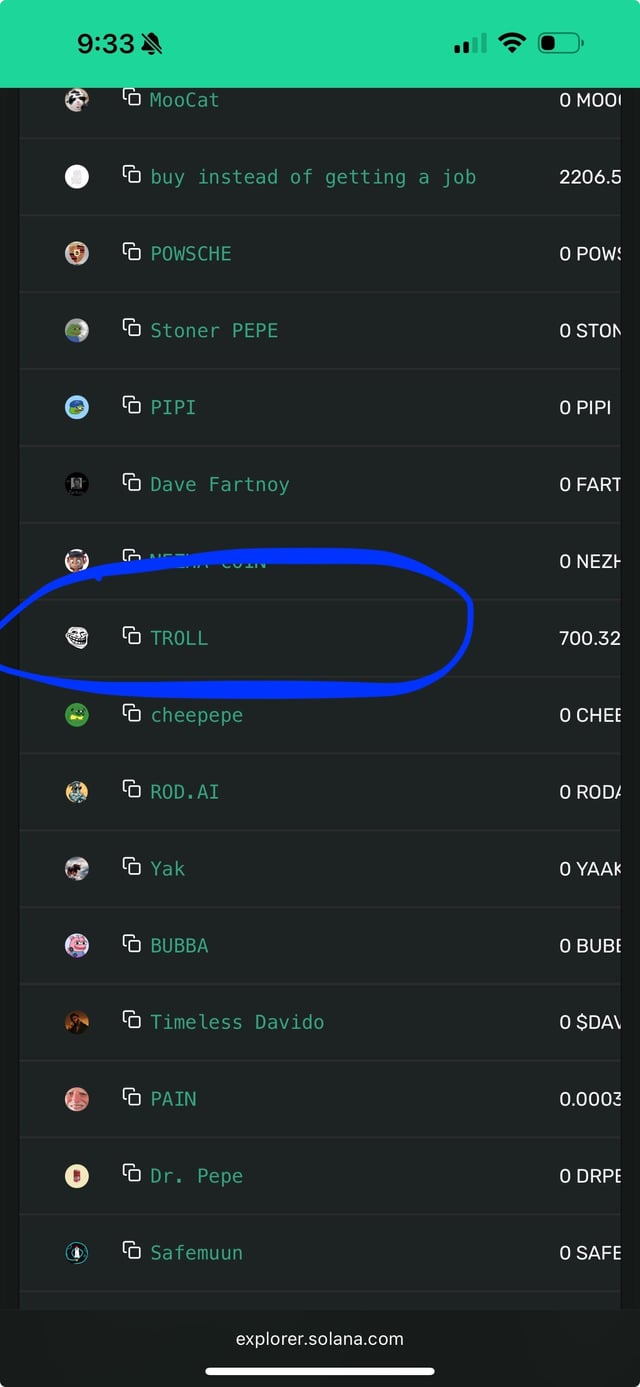Copy the POWSCHE token address

coord(131,252)
